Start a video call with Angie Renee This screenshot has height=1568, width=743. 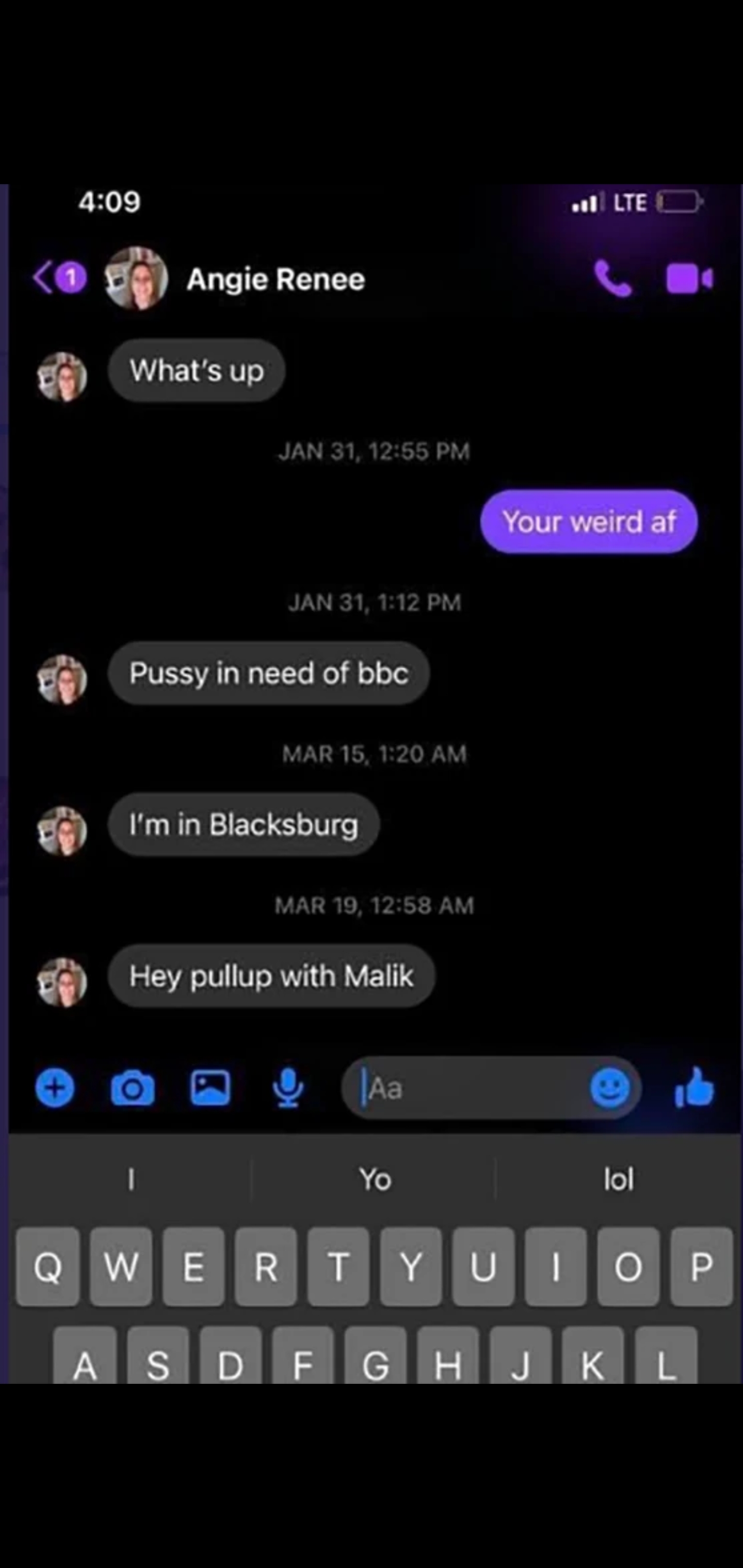pyautogui.click(x=689, y=279)
